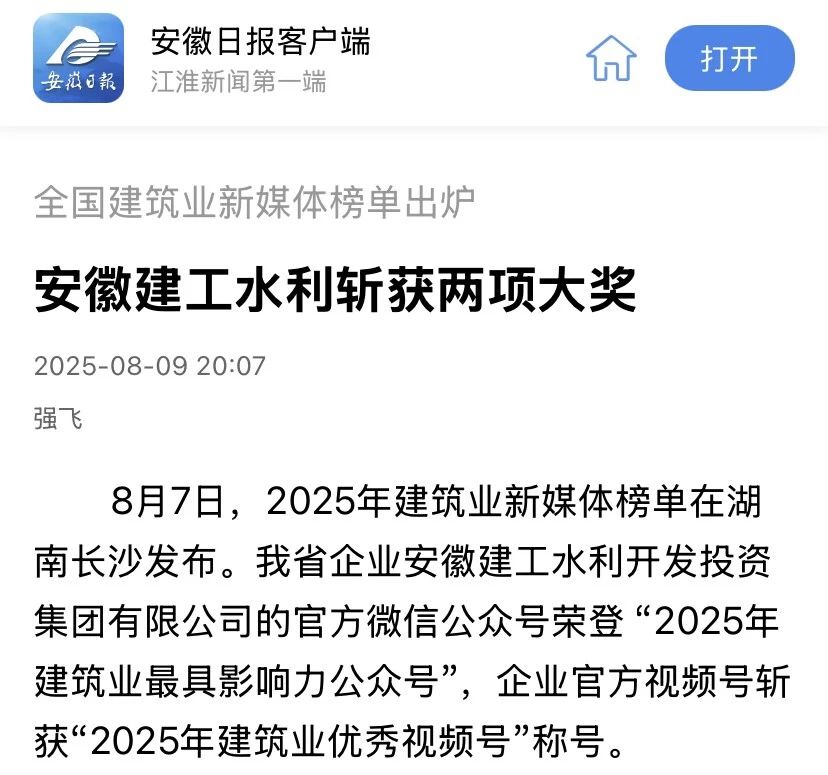Go to the home page icon

[611, 59]
